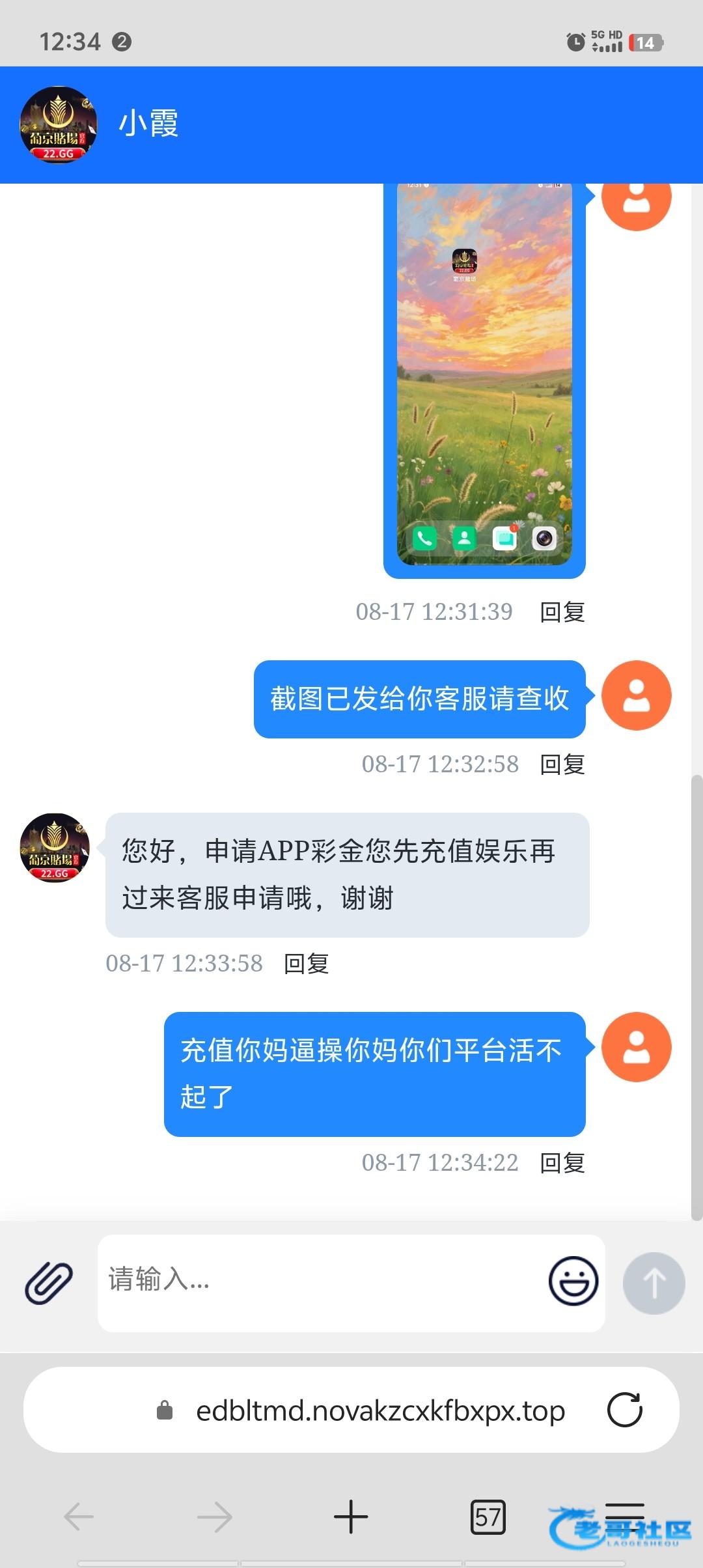This screenshot has width=703, height=1568.
Task: Focus the 请输入 message input field
Action: [319, 1281]
